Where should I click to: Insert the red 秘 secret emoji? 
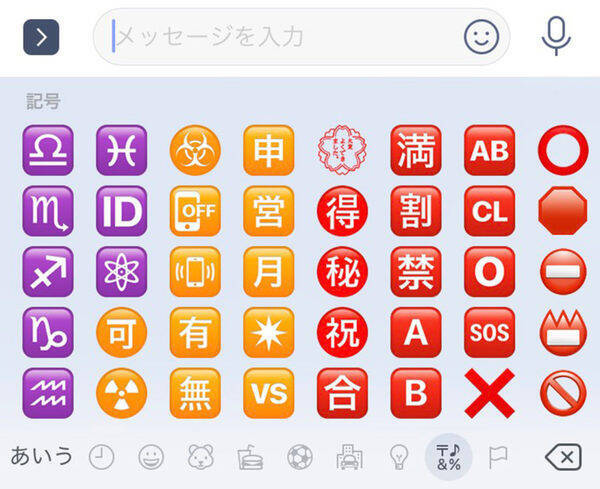(342, 272)
